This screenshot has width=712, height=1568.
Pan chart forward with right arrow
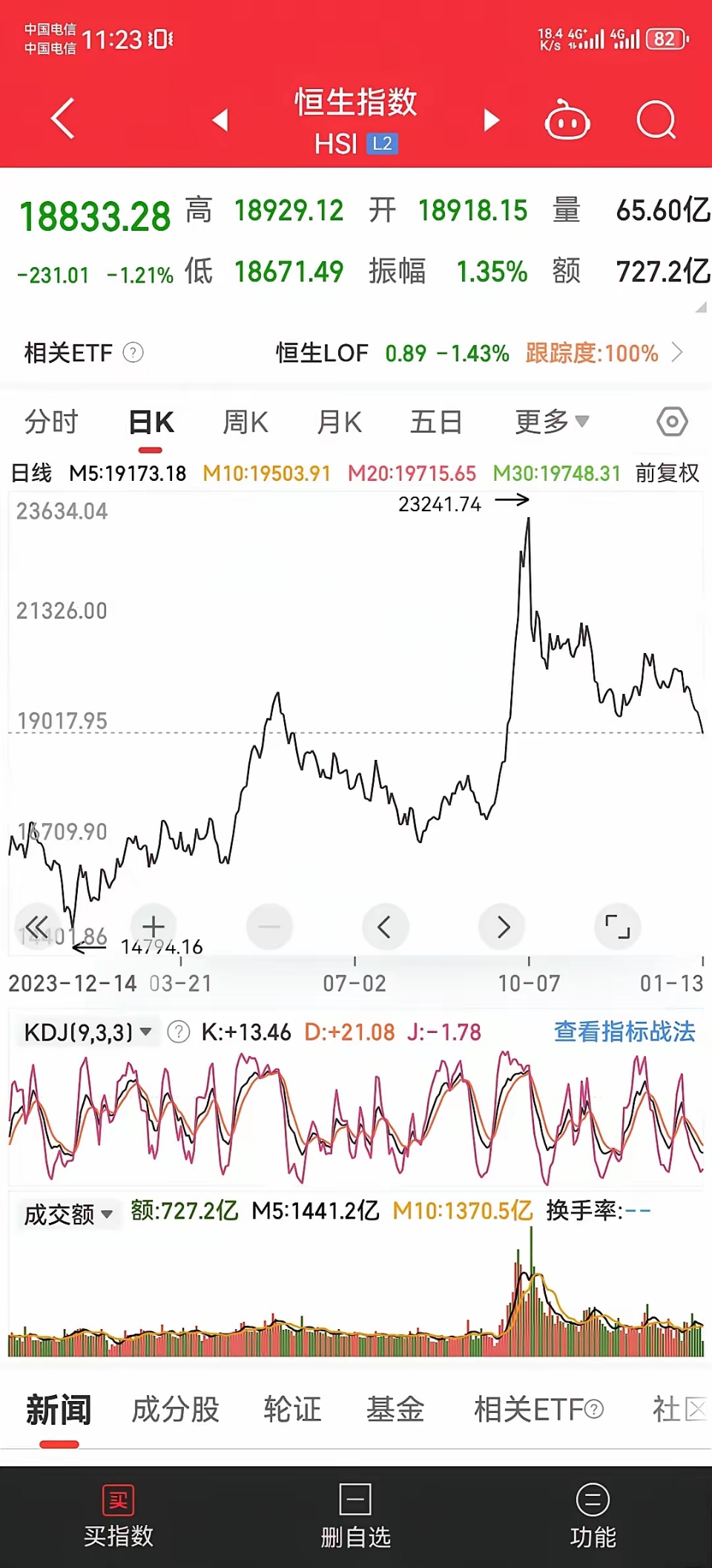tap(502, 926)
